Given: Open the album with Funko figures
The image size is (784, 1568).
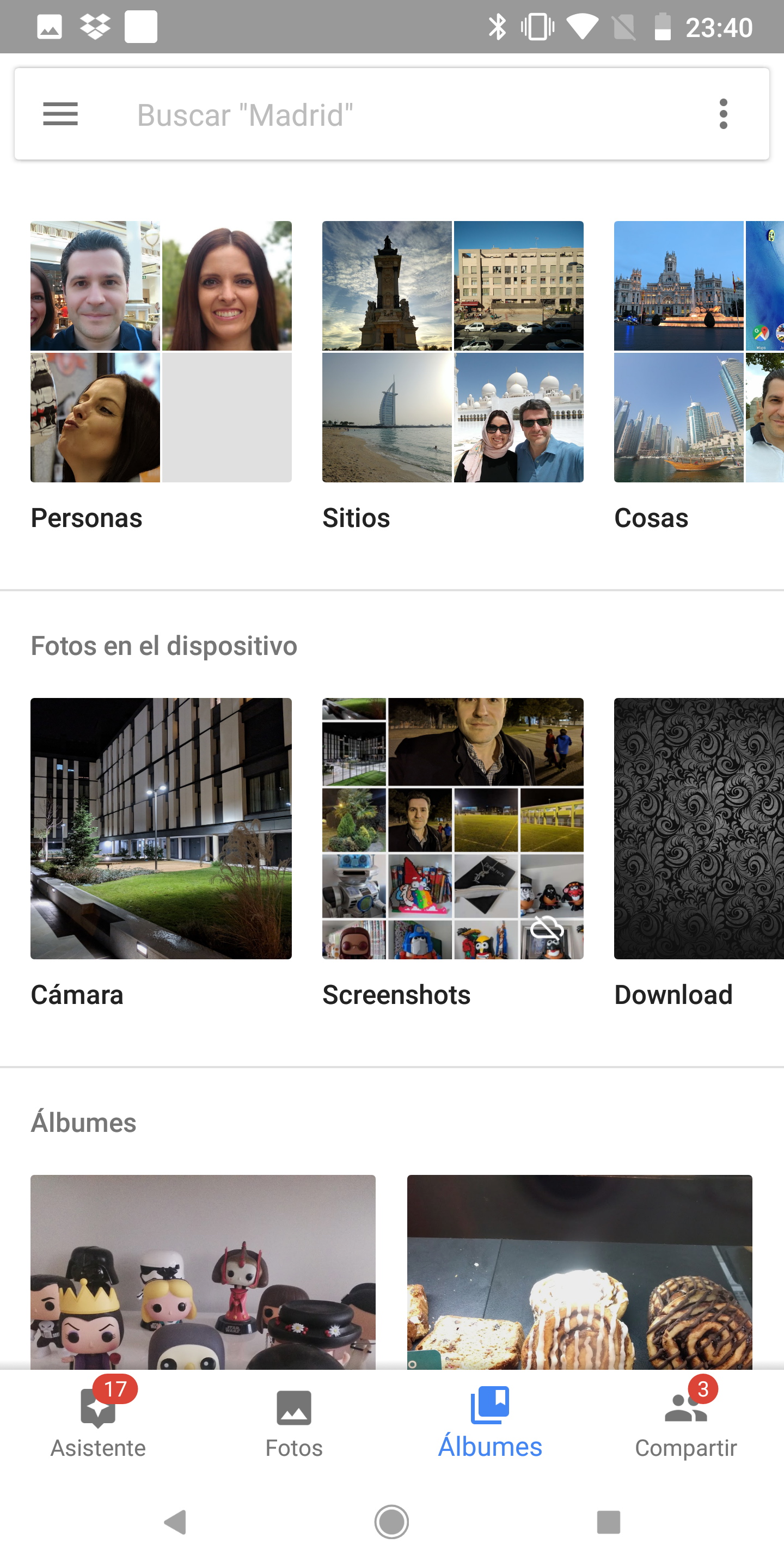Looking at the screenshot, I should [x=203, y=1272].
